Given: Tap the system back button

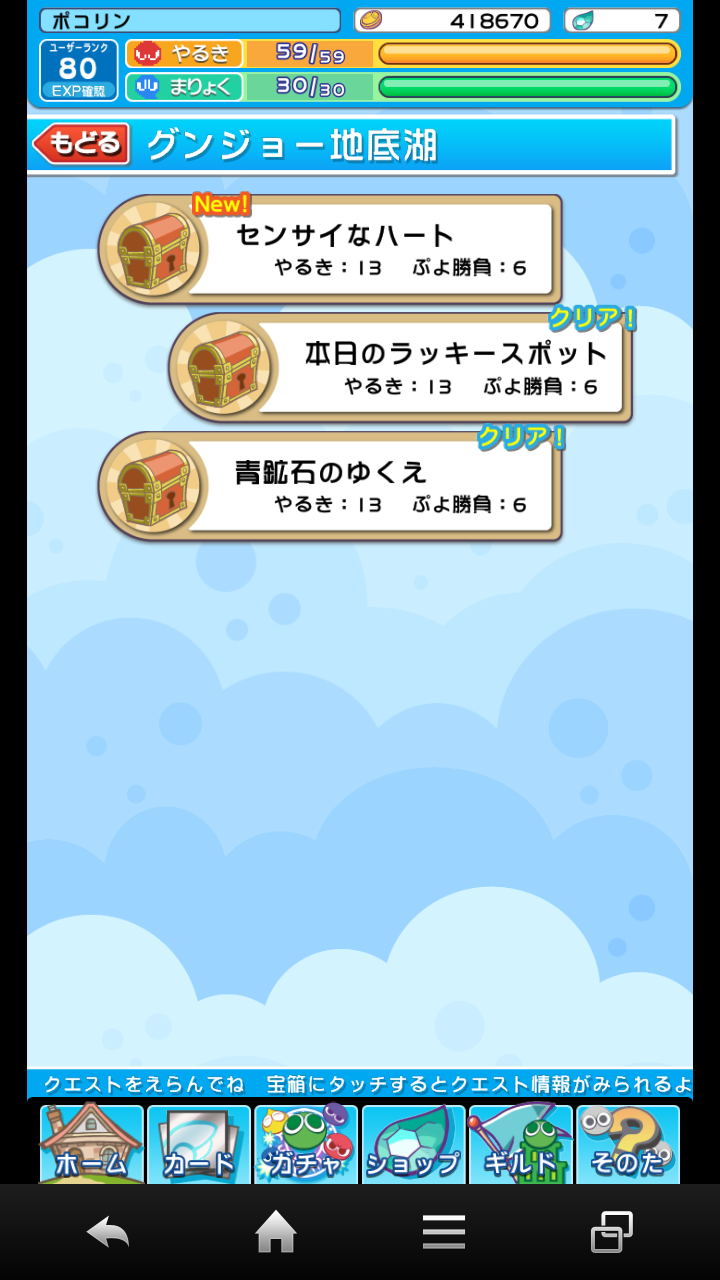Looking at the screenshot, I should (108, 1232).
